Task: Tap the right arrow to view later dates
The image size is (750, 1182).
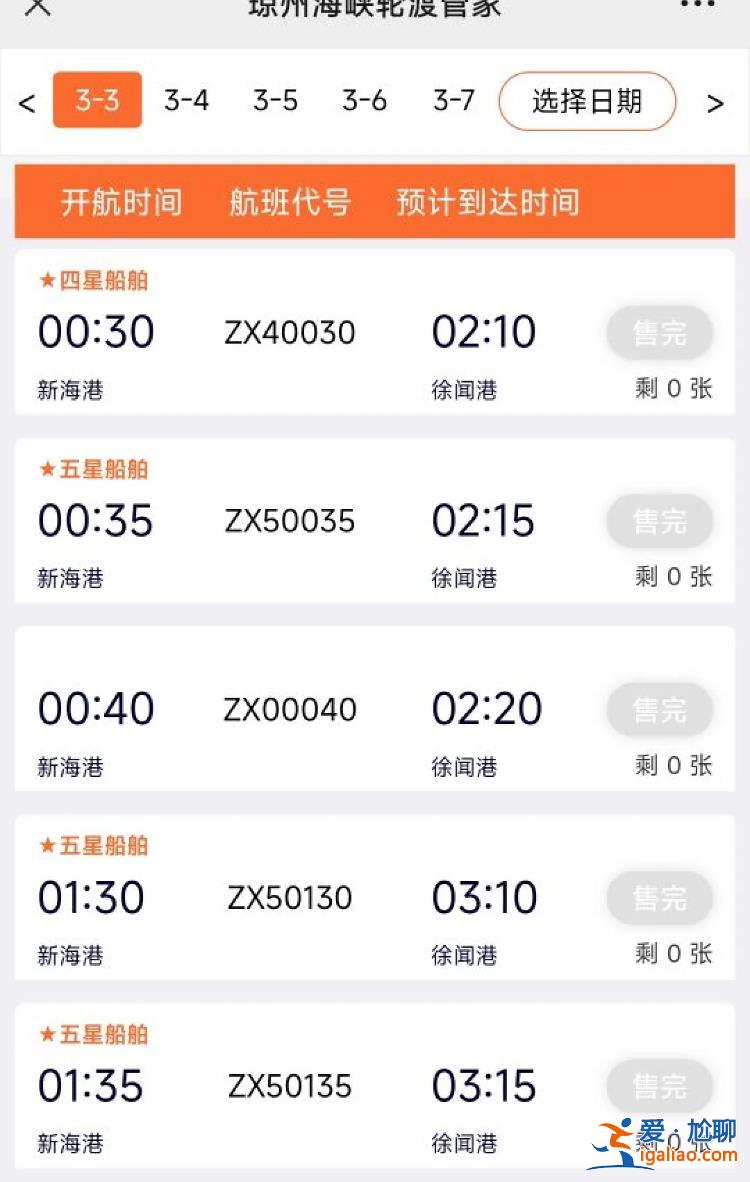Action: pyautogui.click(x=715, y=103)
